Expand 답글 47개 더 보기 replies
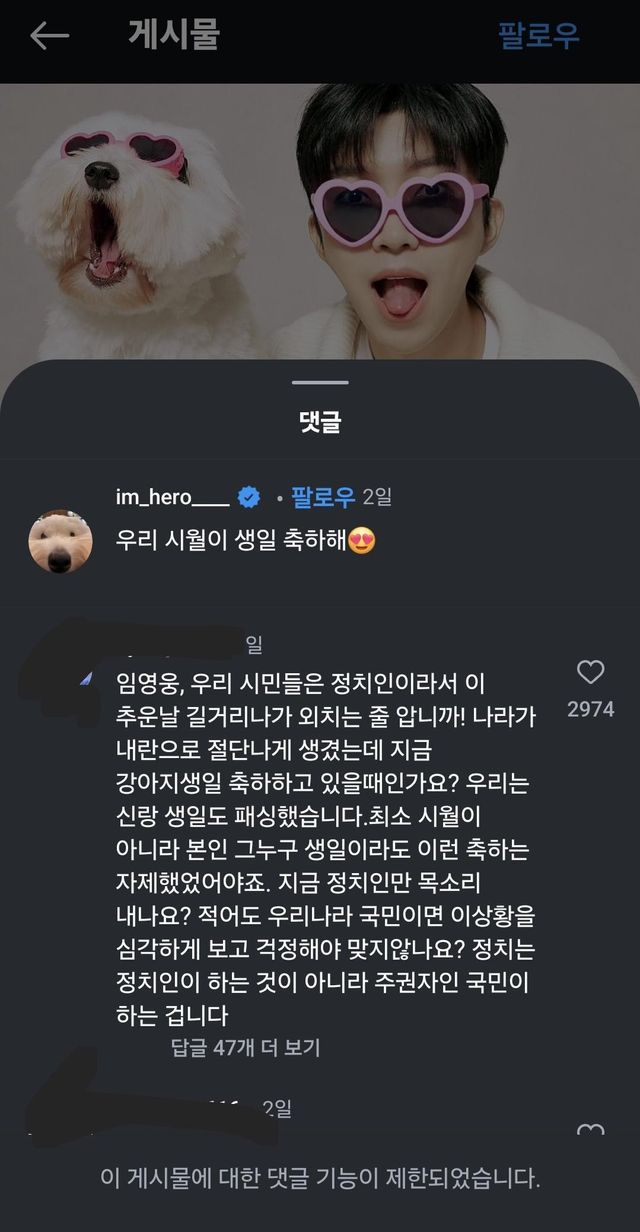 click(x=245, y=1048)
